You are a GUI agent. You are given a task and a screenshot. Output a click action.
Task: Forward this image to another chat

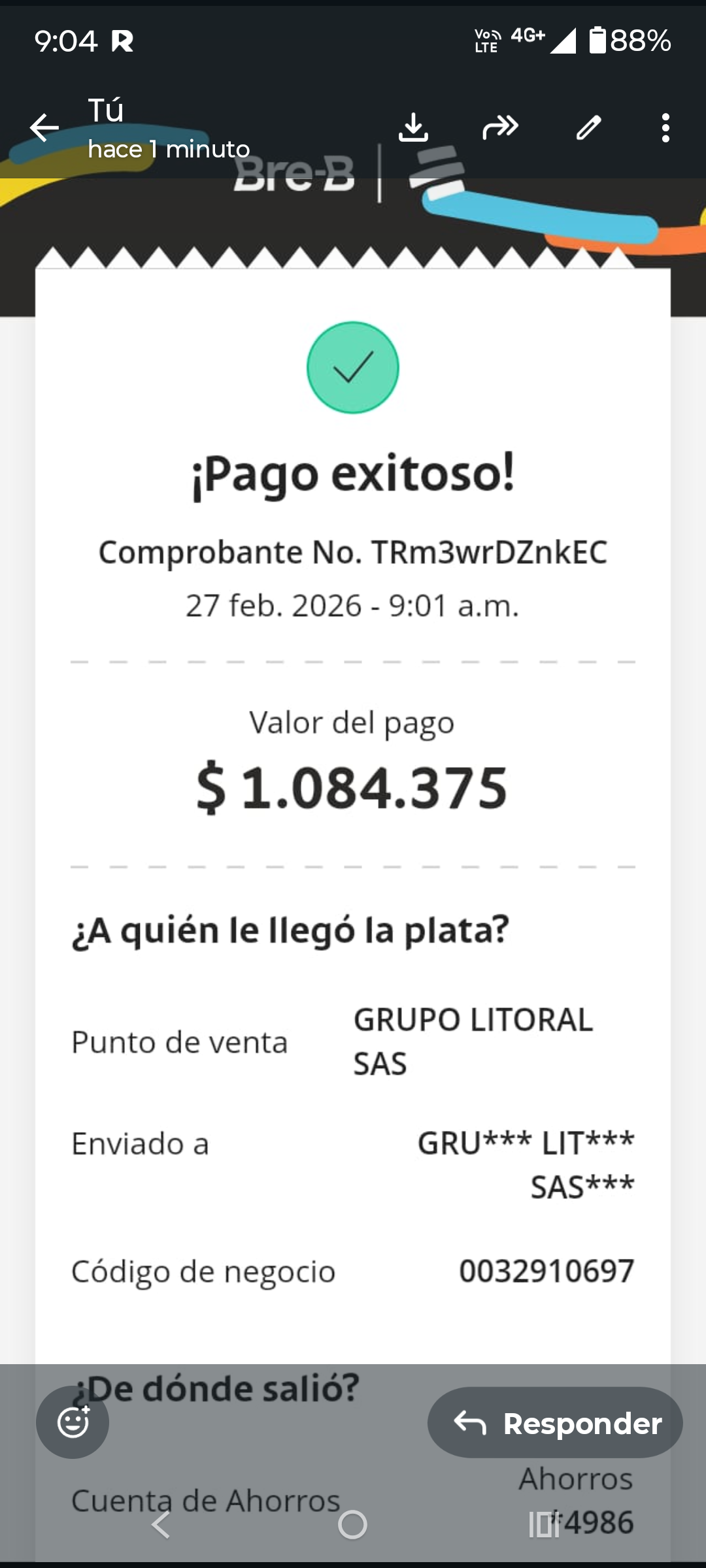click(500, 127)
